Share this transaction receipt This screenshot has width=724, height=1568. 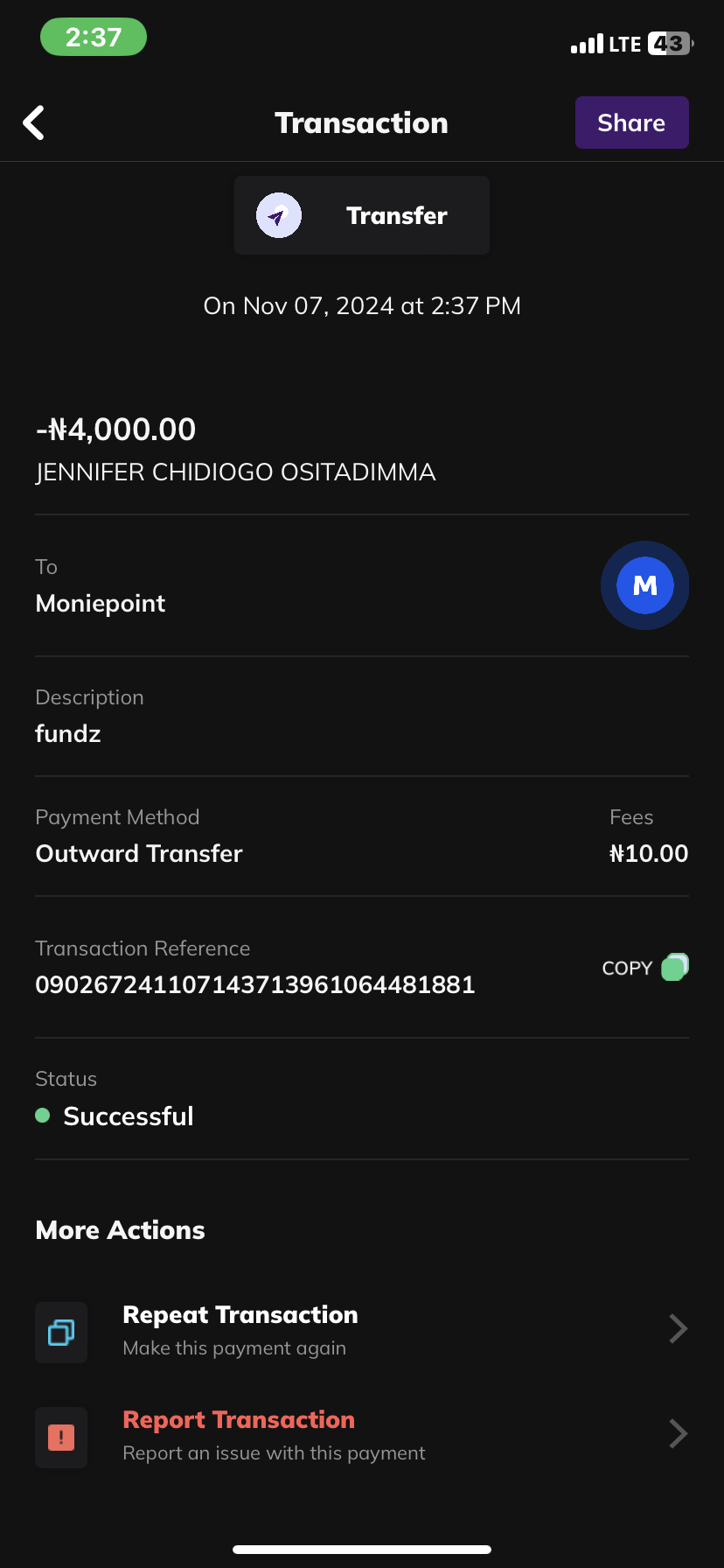[x=631, y=122]
